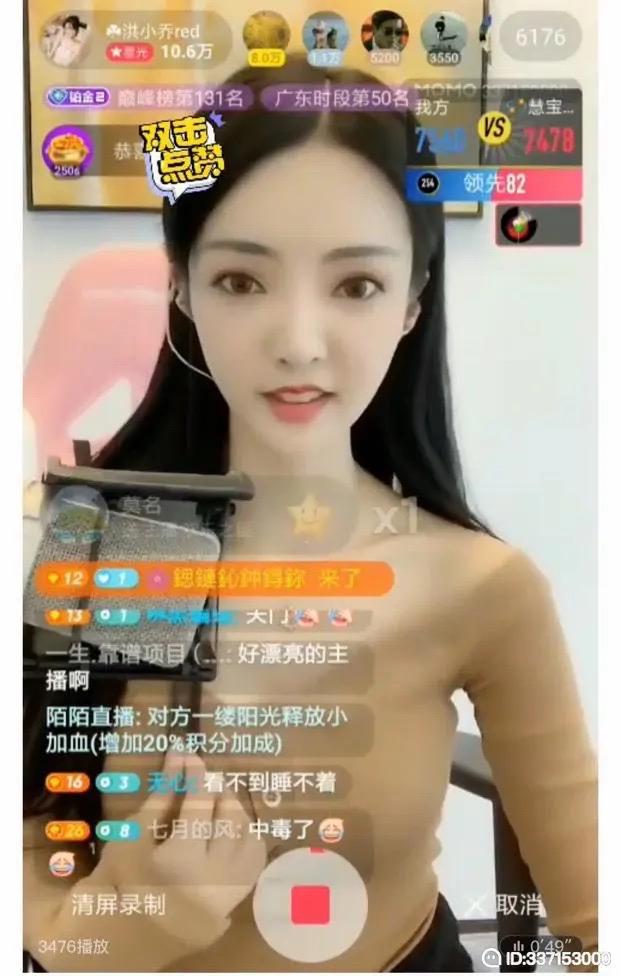Select 清屏录制 recording mode
This screenshot has width=621, height=976.
(118, 904)
